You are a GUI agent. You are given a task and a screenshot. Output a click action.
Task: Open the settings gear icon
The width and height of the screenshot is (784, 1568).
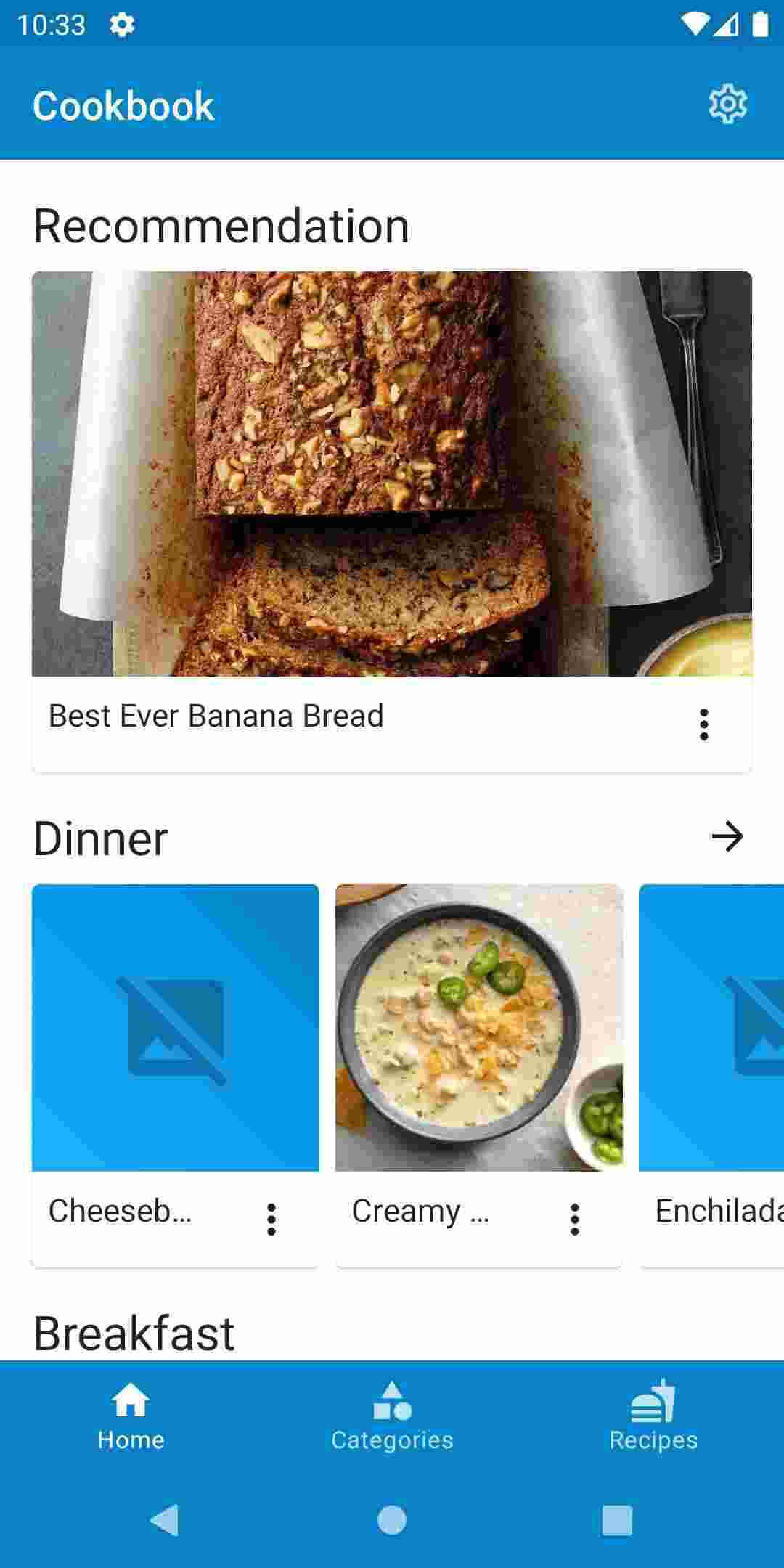727,105
